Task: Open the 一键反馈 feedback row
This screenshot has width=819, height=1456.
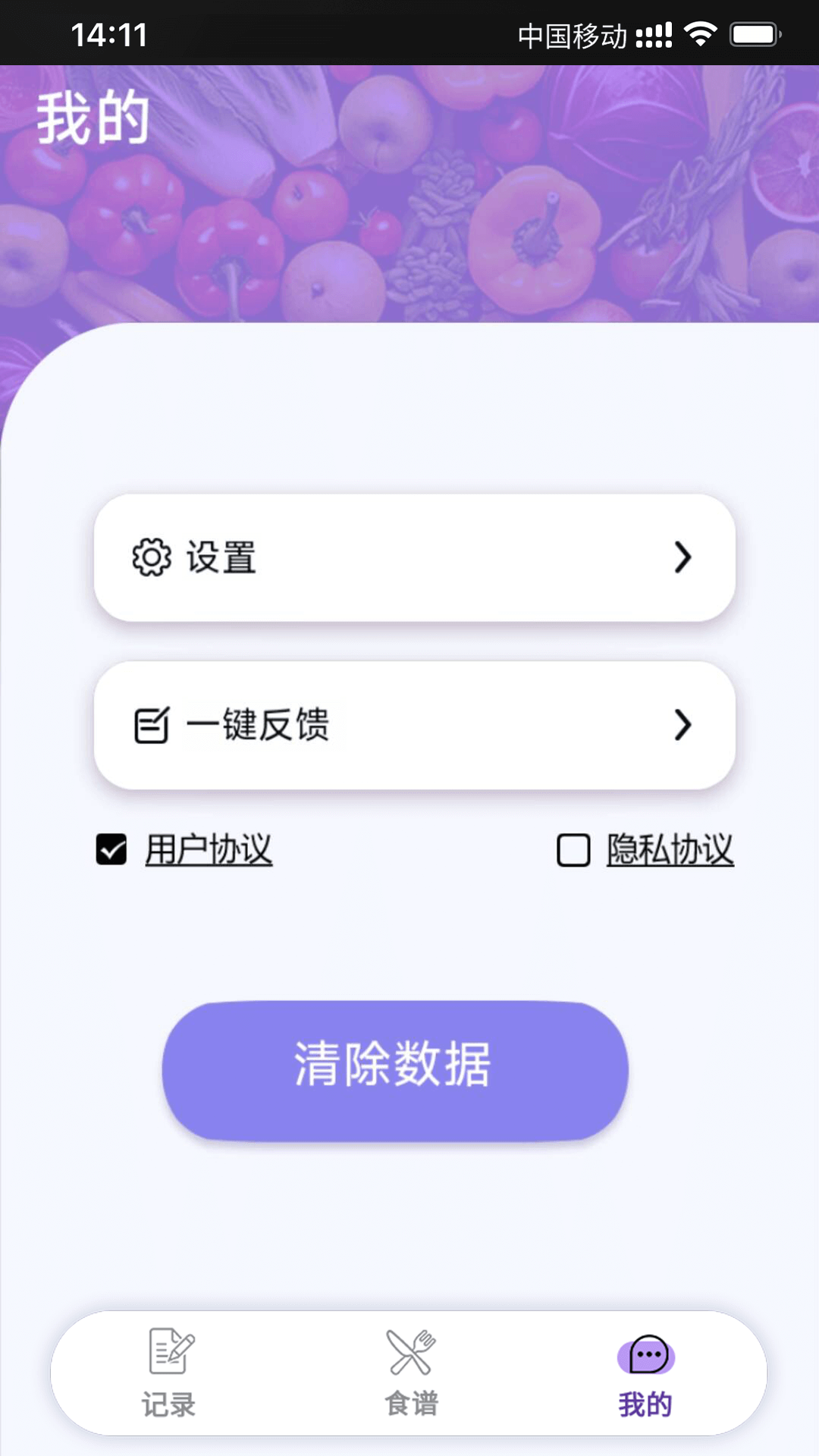Action: pyautogui.click(x=414, y=725)
